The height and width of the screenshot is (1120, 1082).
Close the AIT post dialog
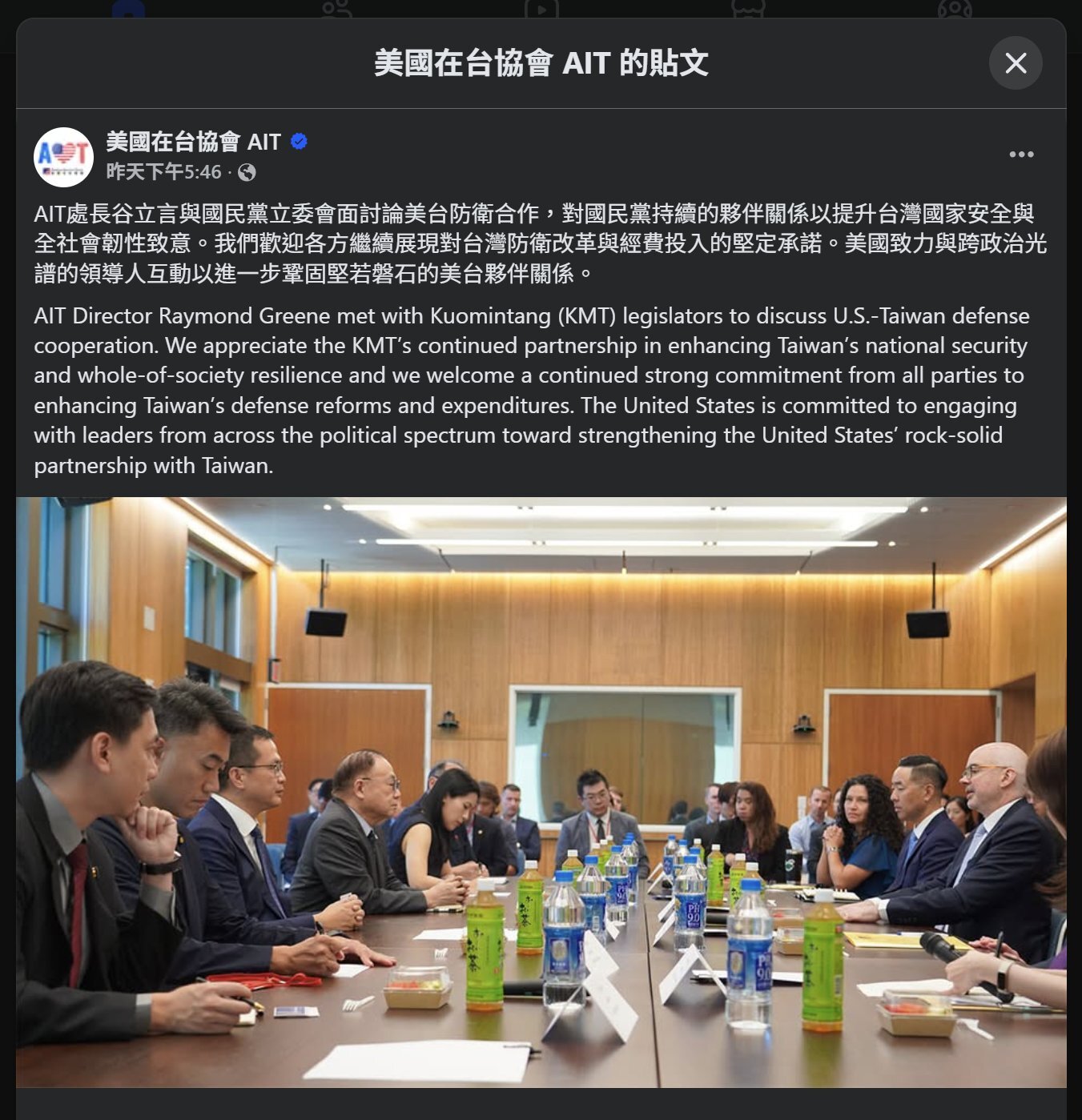[1015, 63]
